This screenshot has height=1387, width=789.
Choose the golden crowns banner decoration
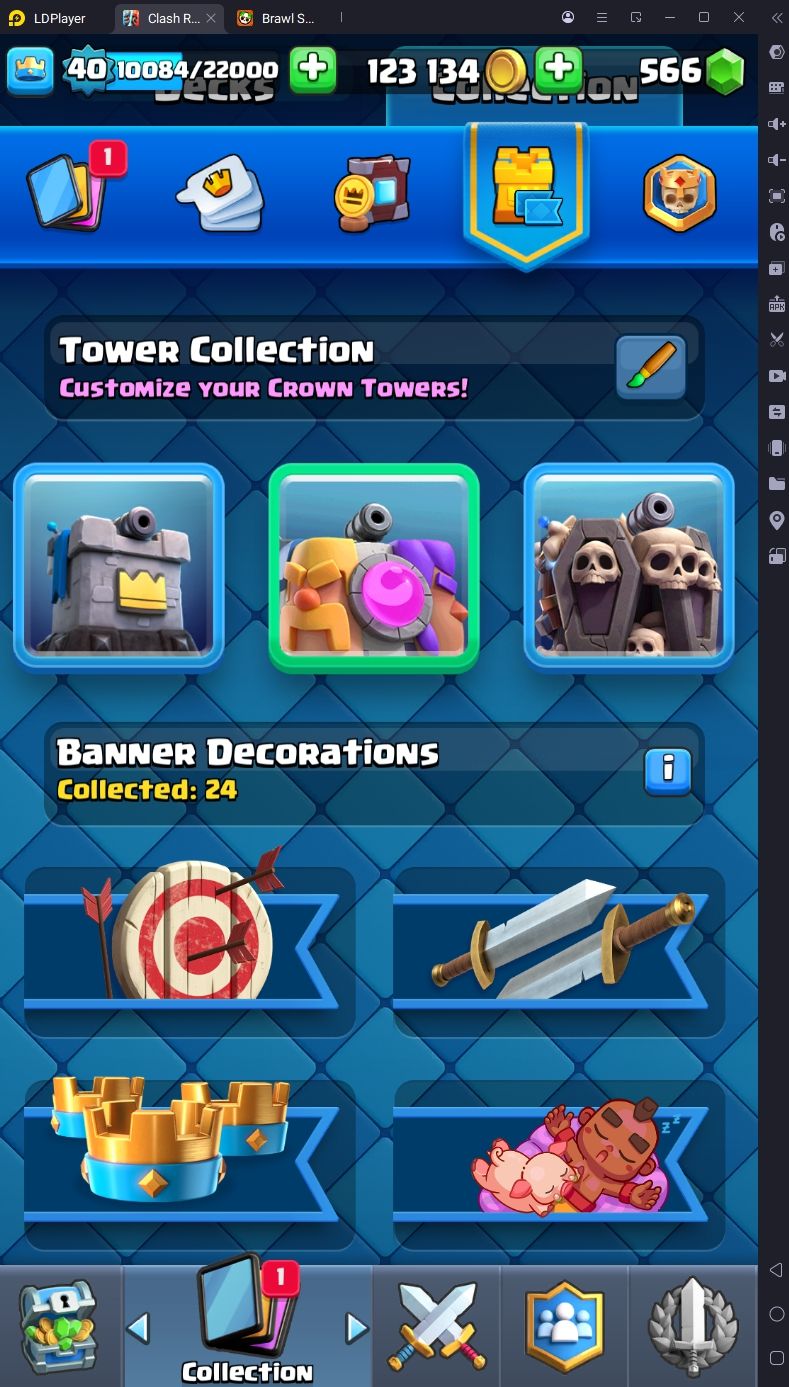click(x=189, y=1164)
